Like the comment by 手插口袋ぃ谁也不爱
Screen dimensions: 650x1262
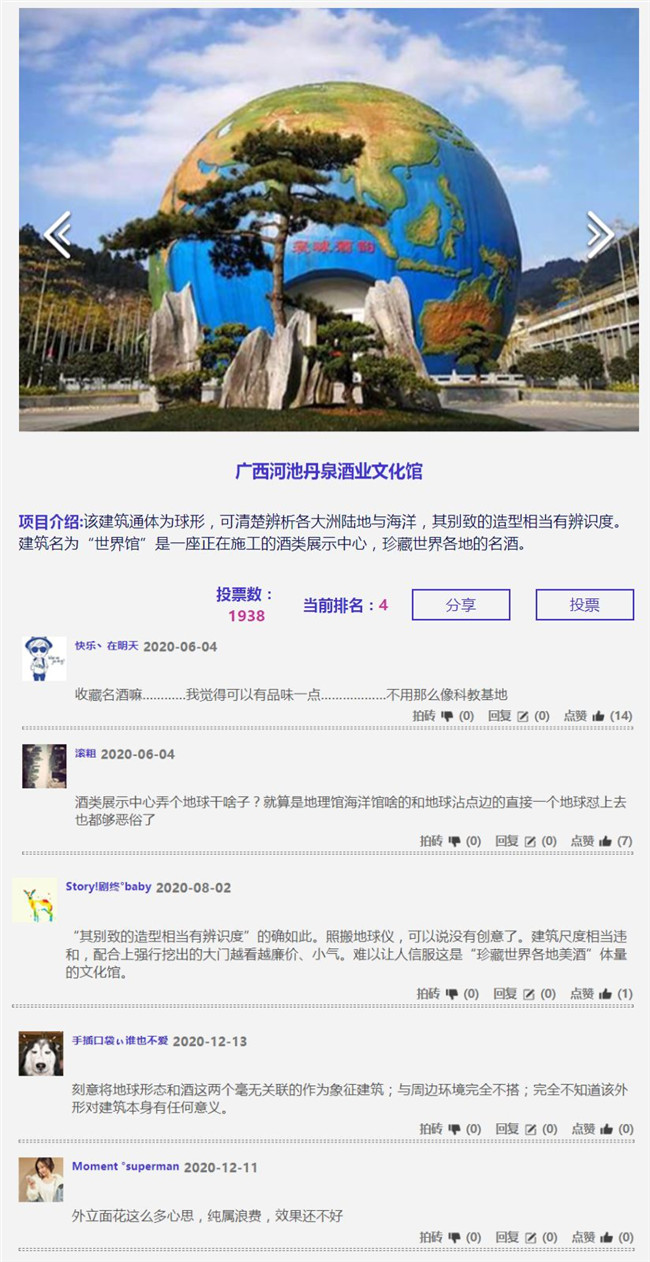click(x=603, y=1128)
